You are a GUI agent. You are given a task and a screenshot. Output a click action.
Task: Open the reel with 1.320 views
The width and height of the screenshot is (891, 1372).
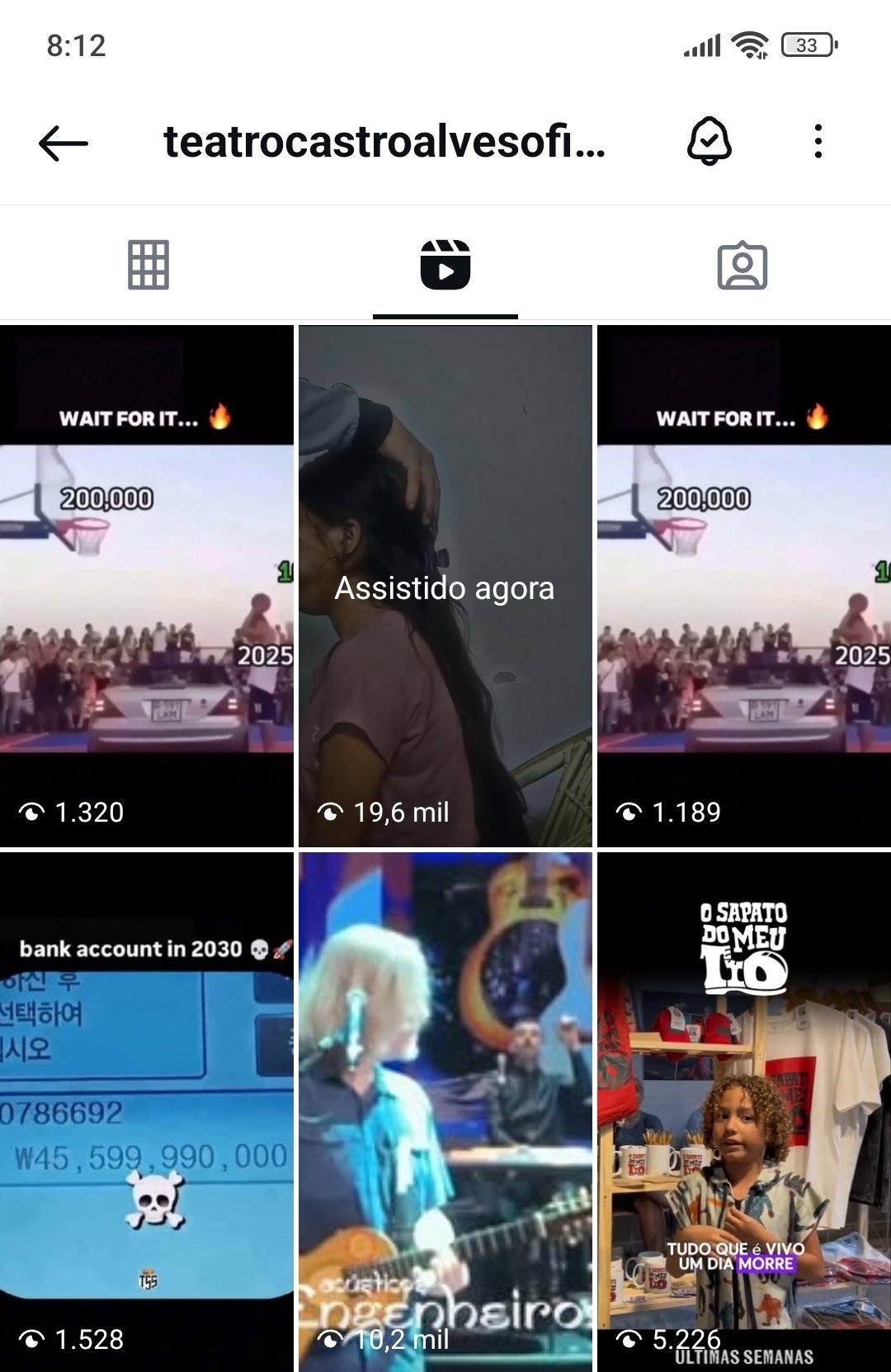pos(147,586)
